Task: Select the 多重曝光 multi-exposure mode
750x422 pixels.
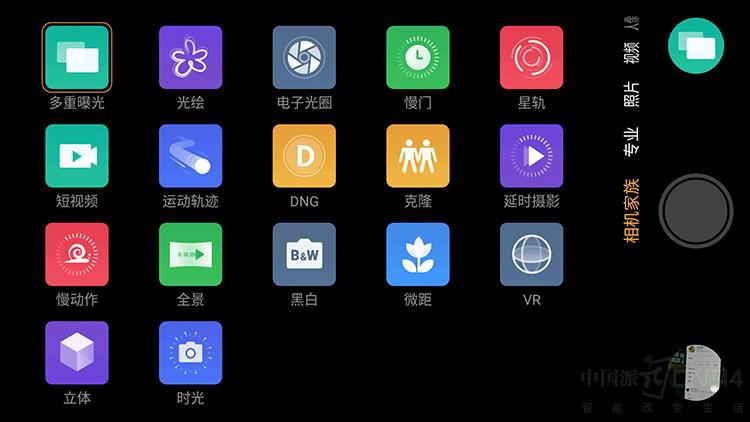Action: [77, 57]
